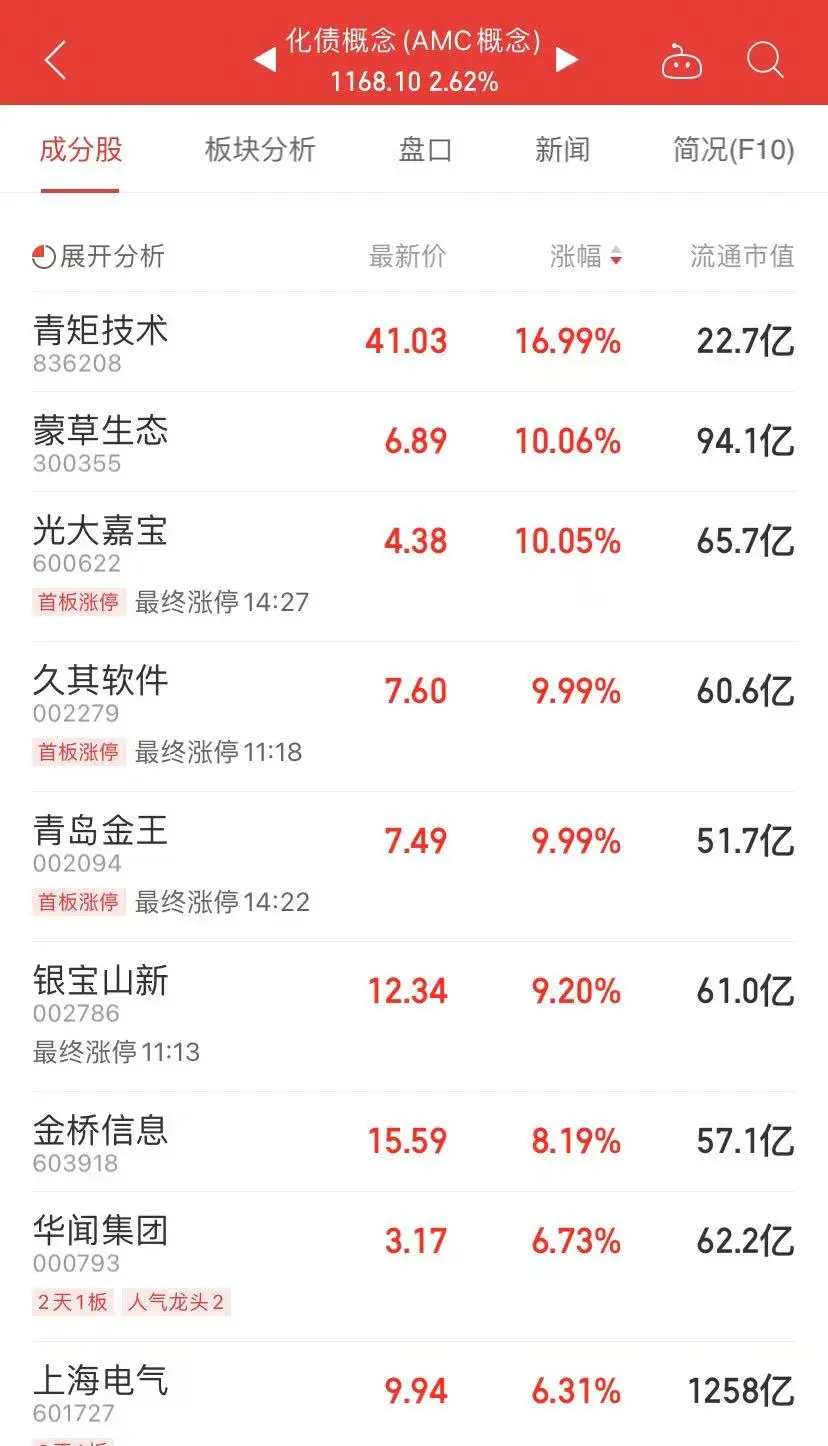Viewport: 828px width, 1446px height.
Task: Open the stock 久其软件
Action: 100,692
